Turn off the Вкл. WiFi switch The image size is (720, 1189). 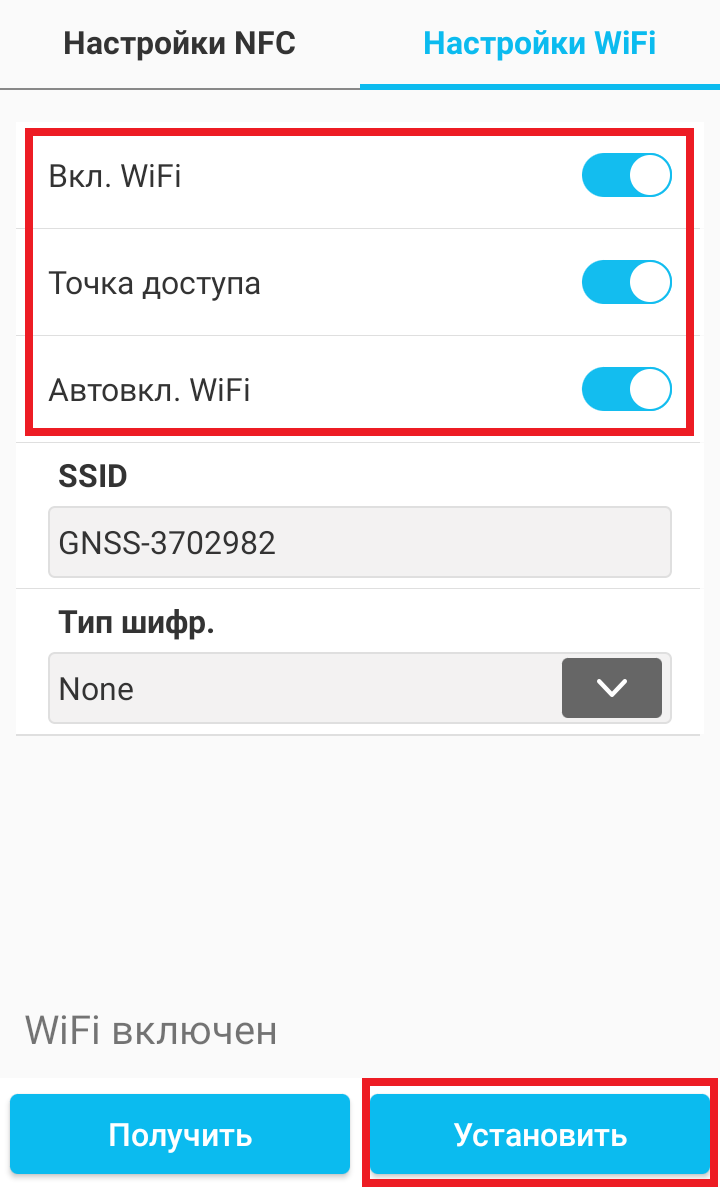pos(627,175)
